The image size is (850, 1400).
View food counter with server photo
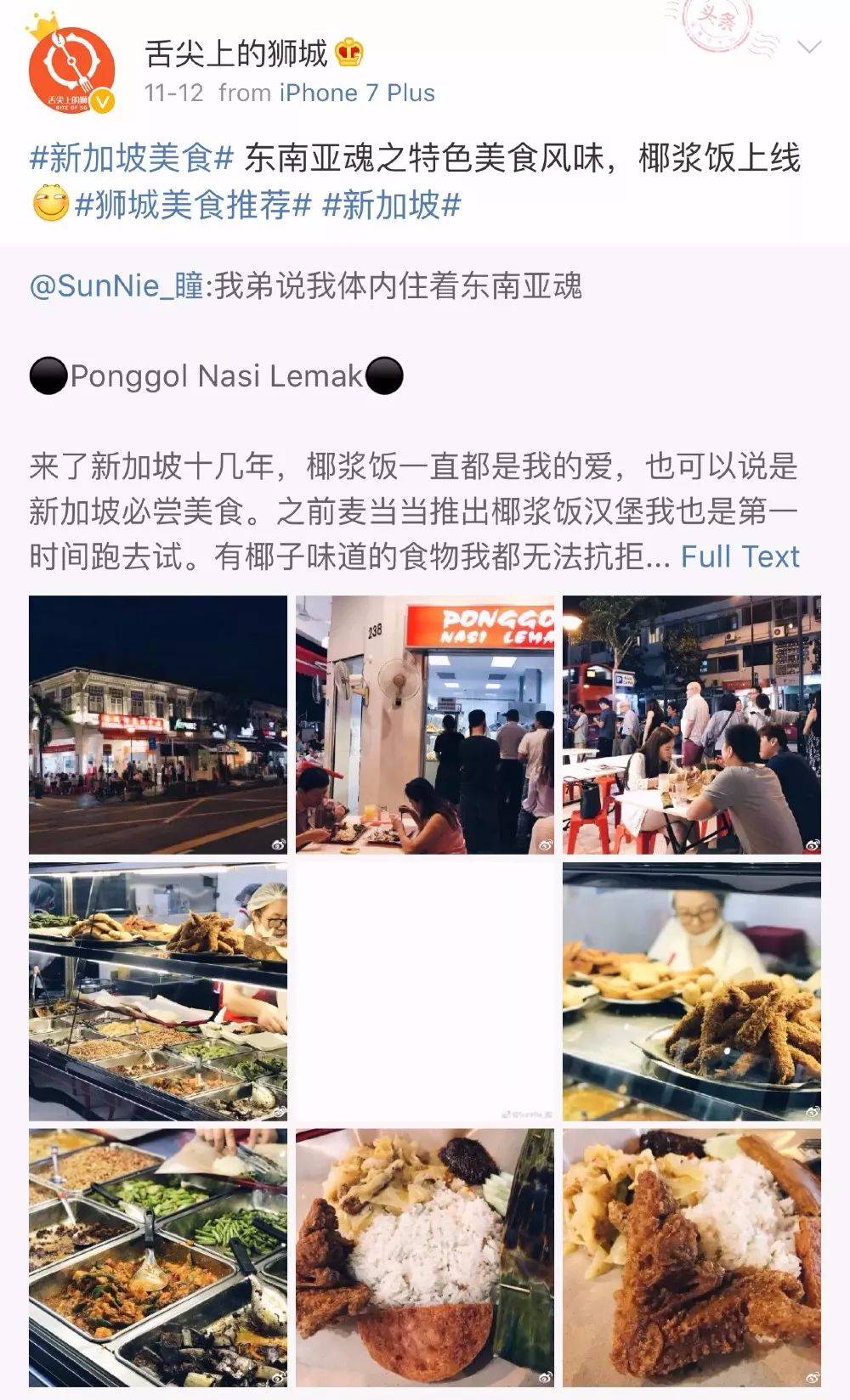(158, 991)
